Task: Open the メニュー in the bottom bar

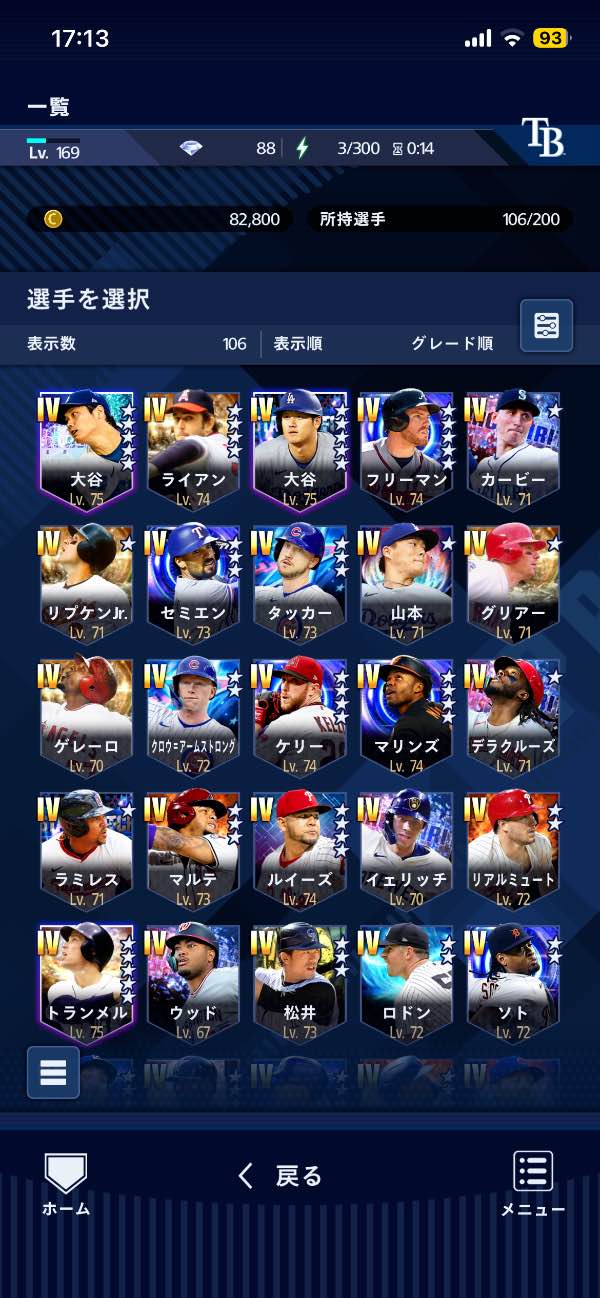Action: (533, 1185)
